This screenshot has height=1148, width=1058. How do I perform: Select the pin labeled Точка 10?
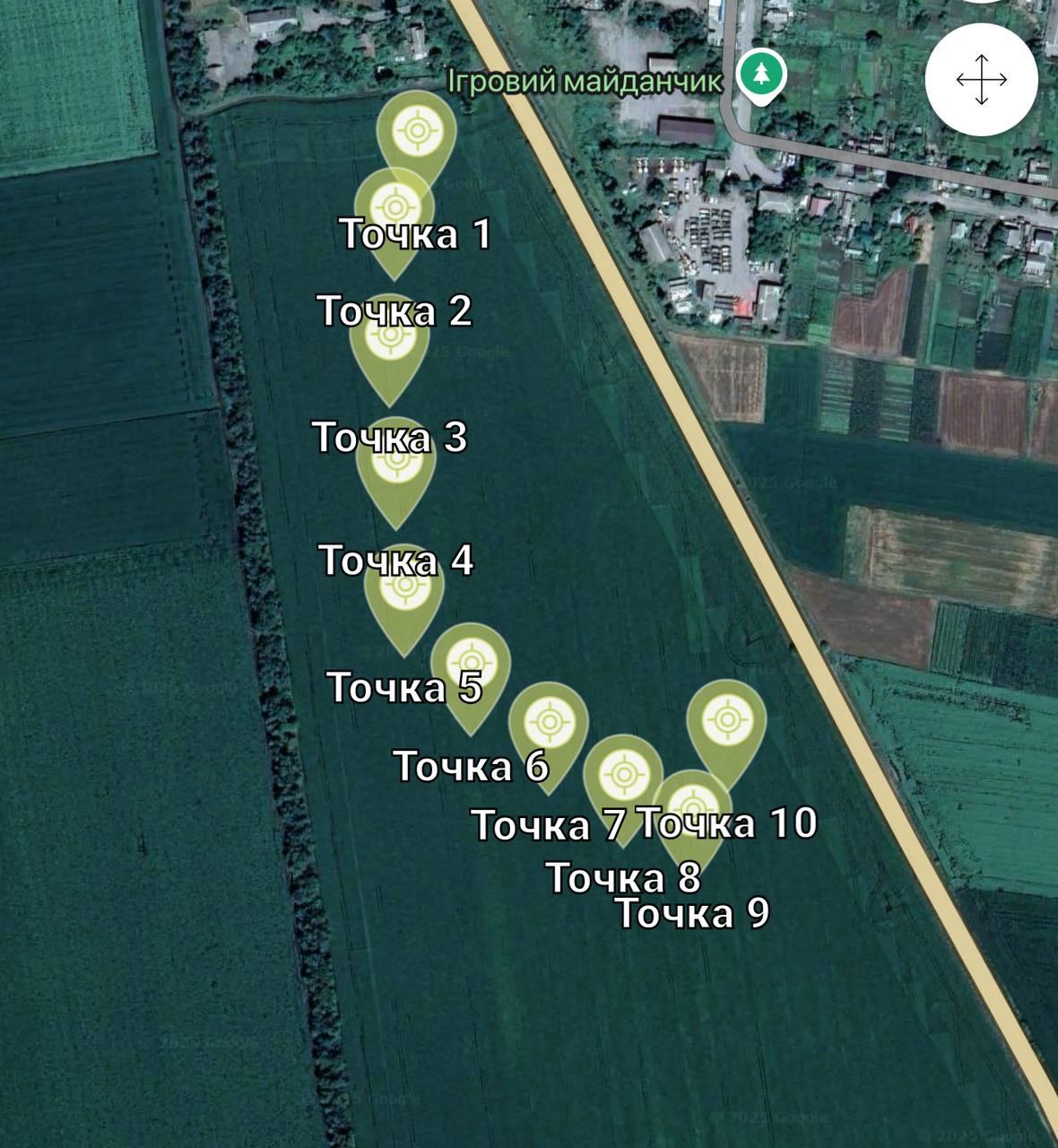tap(727, 719)
